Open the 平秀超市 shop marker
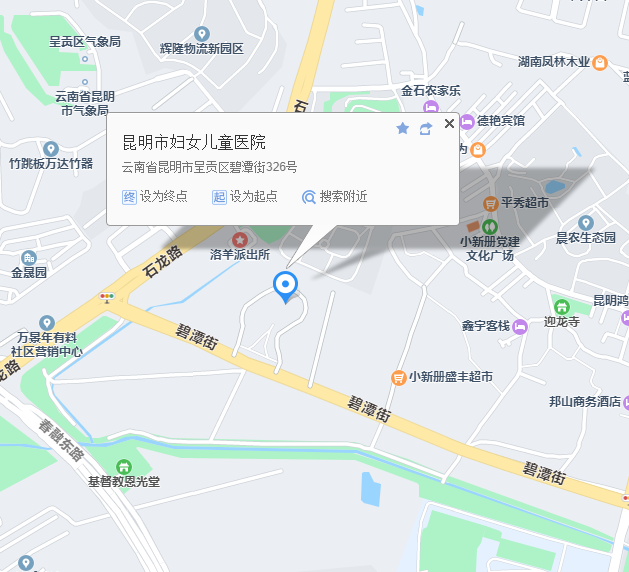This screenshot has width=629, height=572. tap(491, 202)
